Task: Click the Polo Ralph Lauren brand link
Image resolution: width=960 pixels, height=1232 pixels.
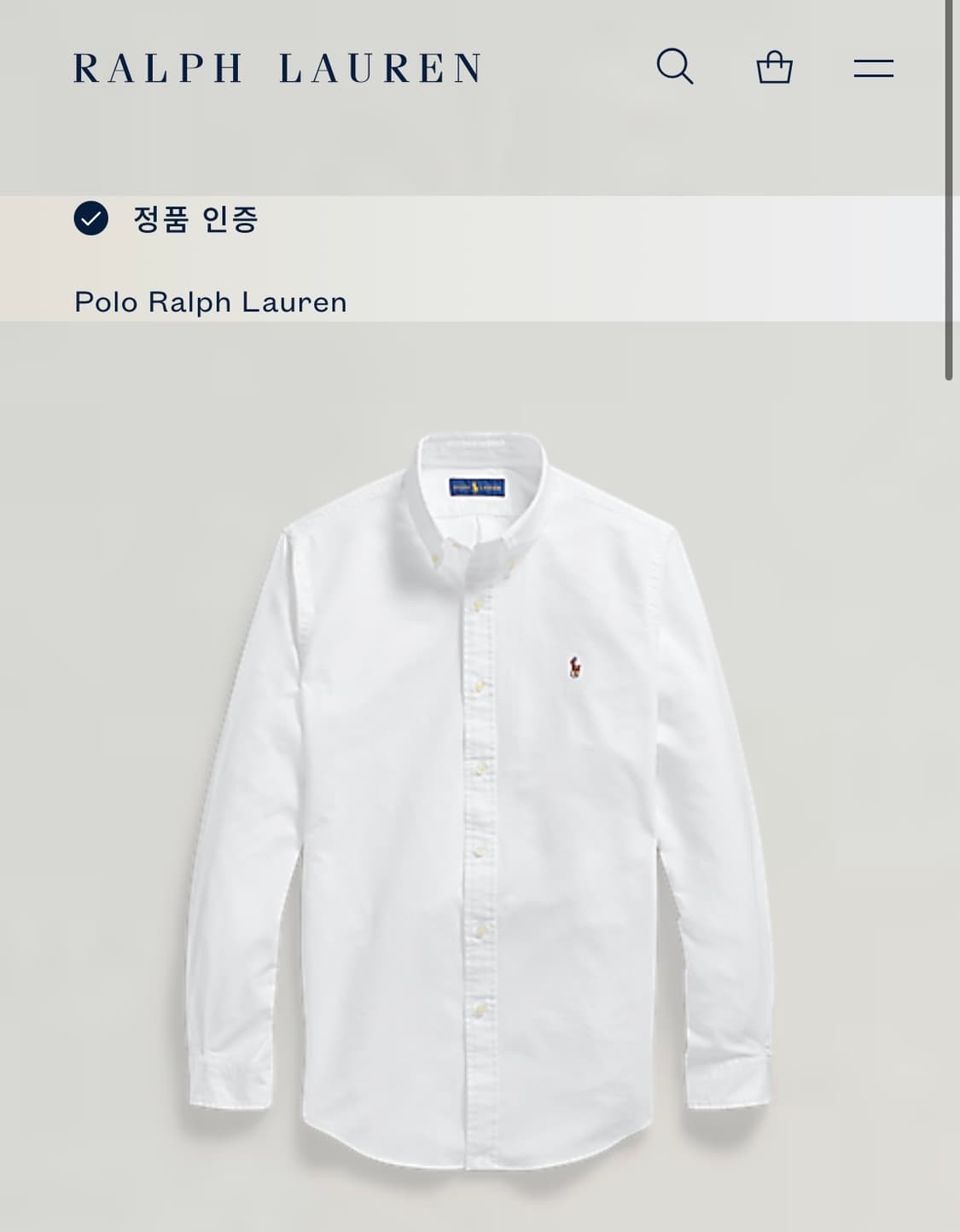Action: 211,302
